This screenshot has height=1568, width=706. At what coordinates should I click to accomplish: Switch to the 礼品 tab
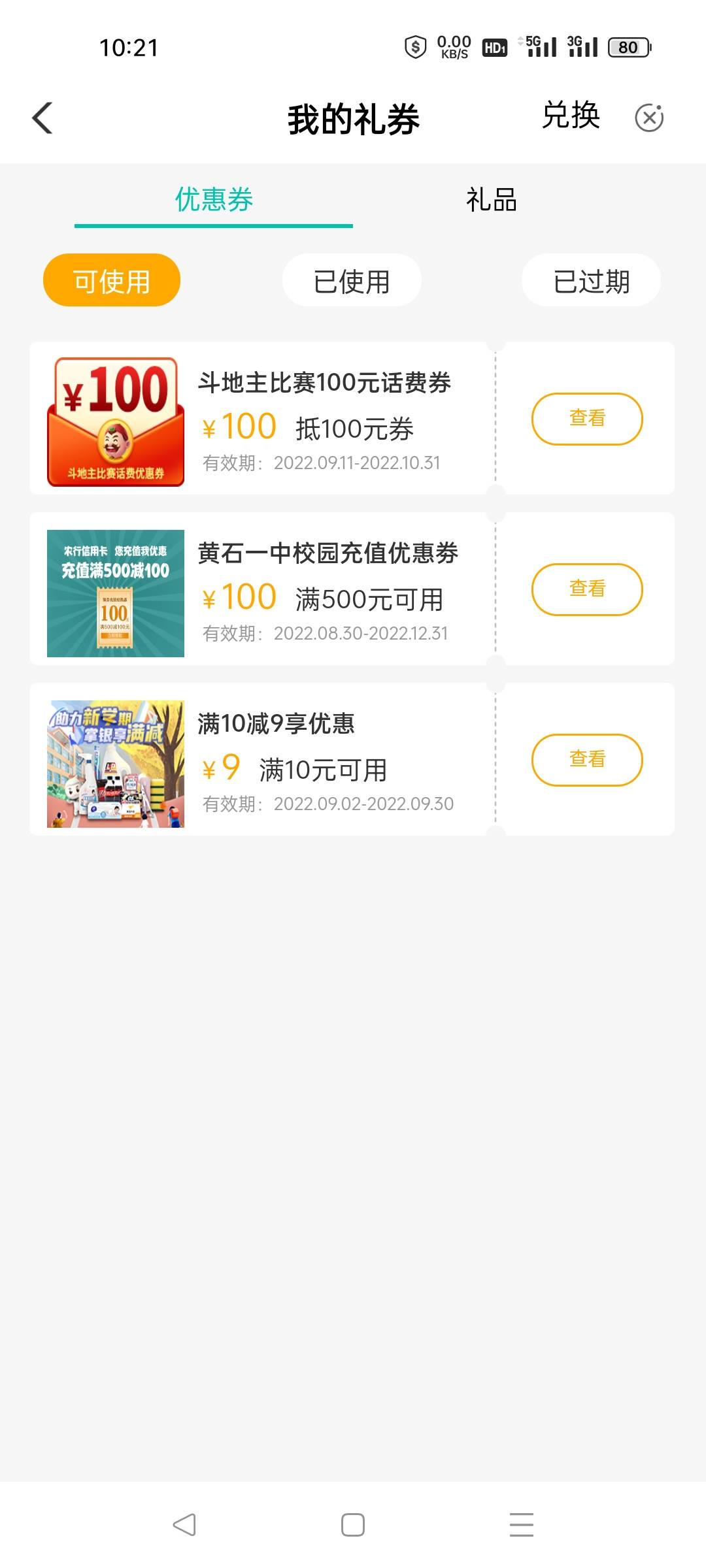pos(492,200)
